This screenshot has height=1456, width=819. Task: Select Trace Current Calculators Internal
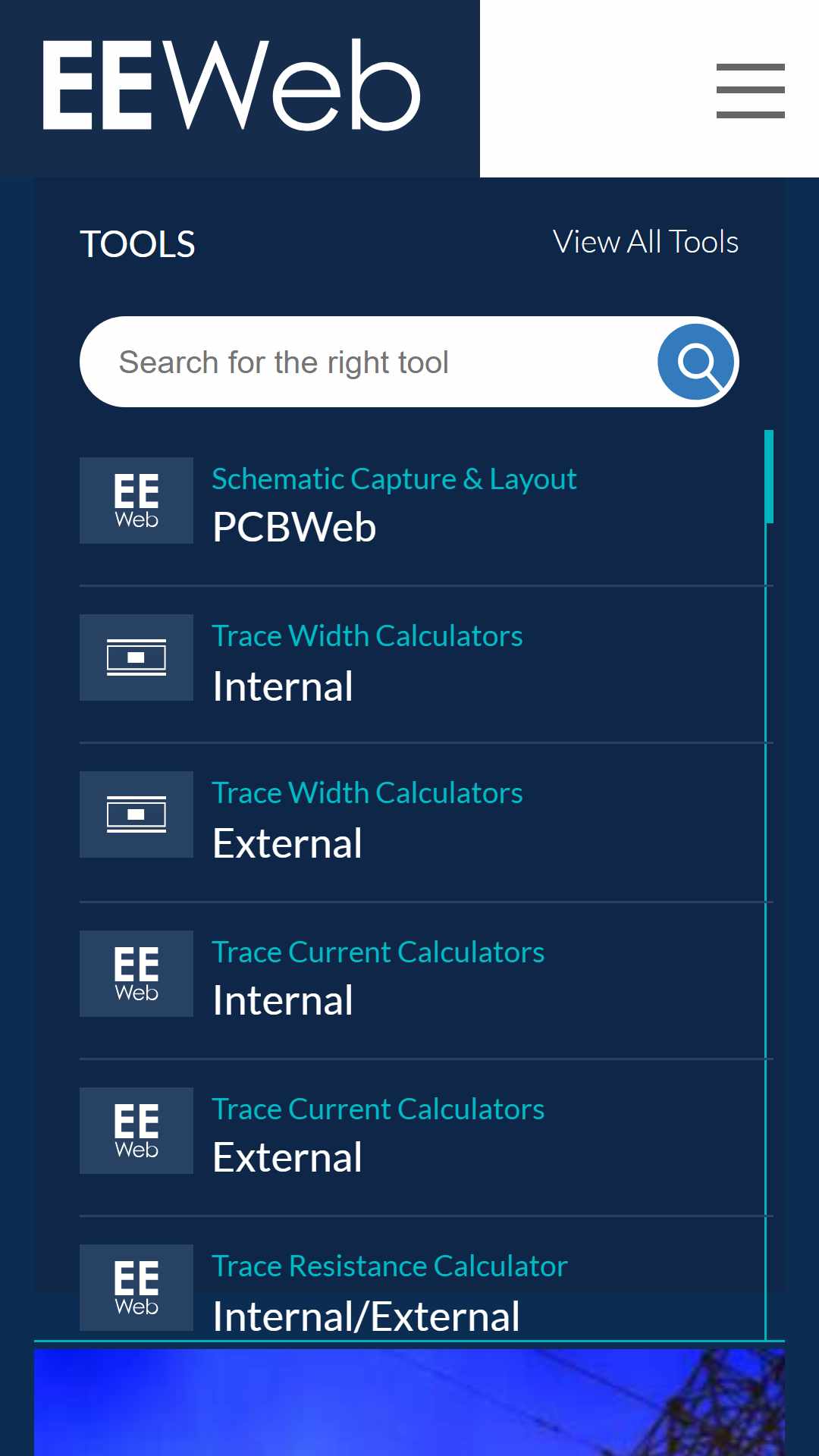click(x=422, y=978)
